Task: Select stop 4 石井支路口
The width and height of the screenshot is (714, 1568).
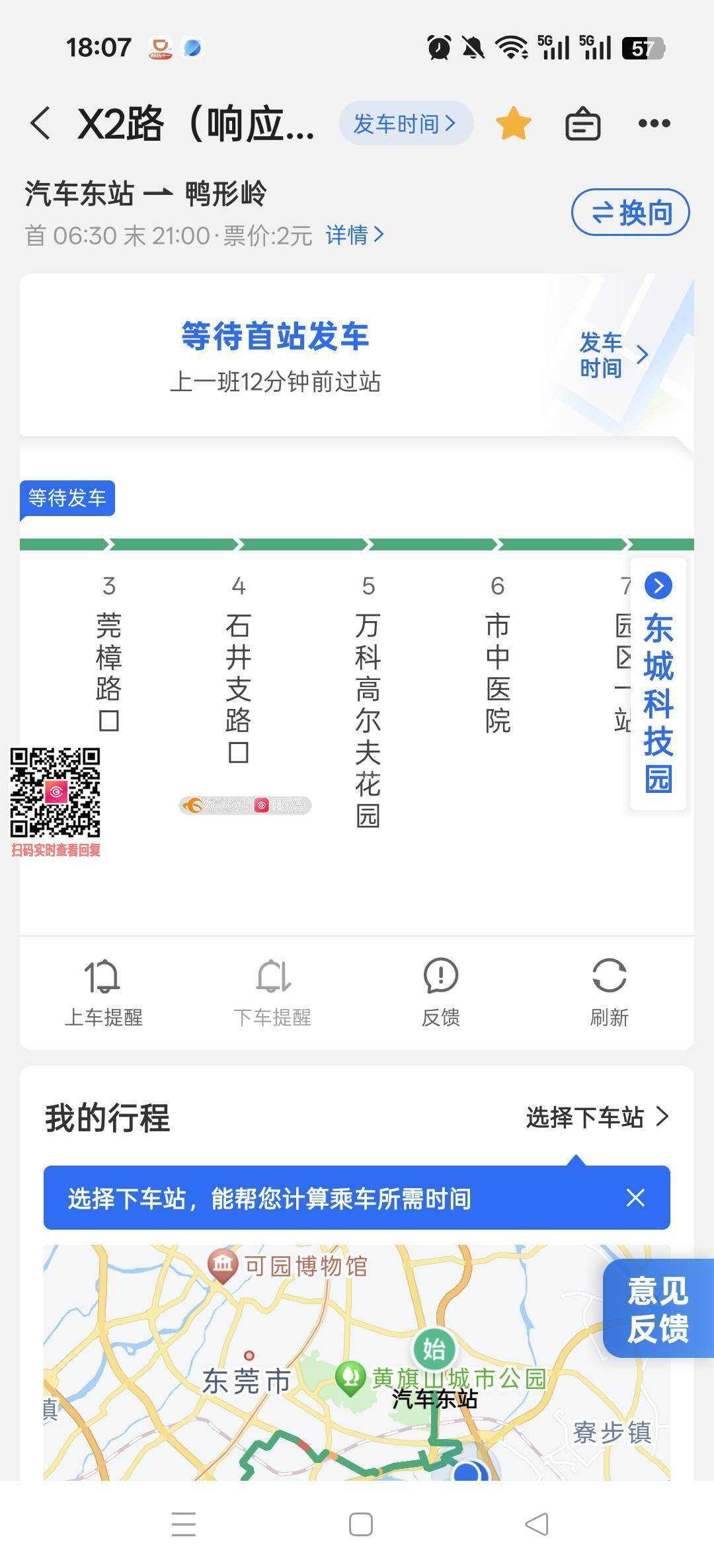Action: tap(239, 687)
